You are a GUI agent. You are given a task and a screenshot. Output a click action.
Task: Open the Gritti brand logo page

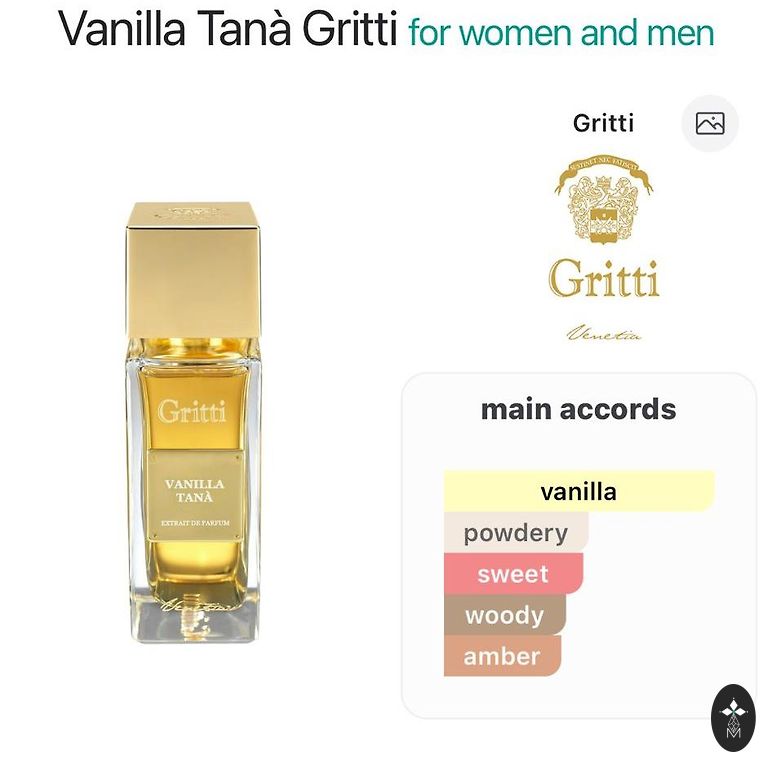(x=603, y=245)
